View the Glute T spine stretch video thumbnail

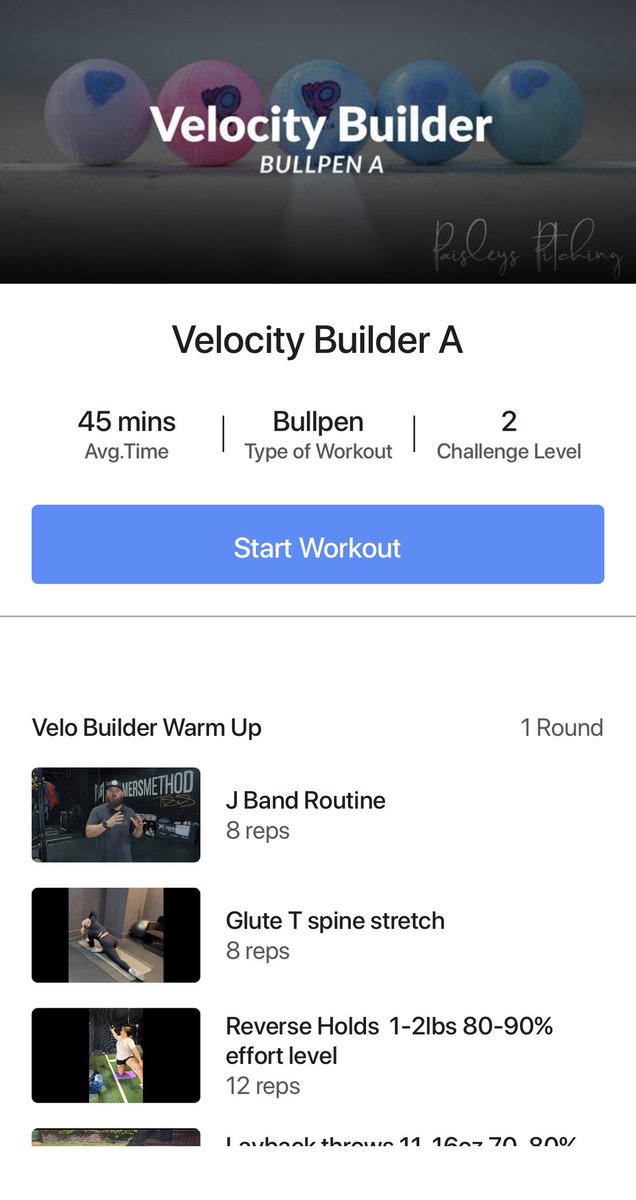point(116,935)
